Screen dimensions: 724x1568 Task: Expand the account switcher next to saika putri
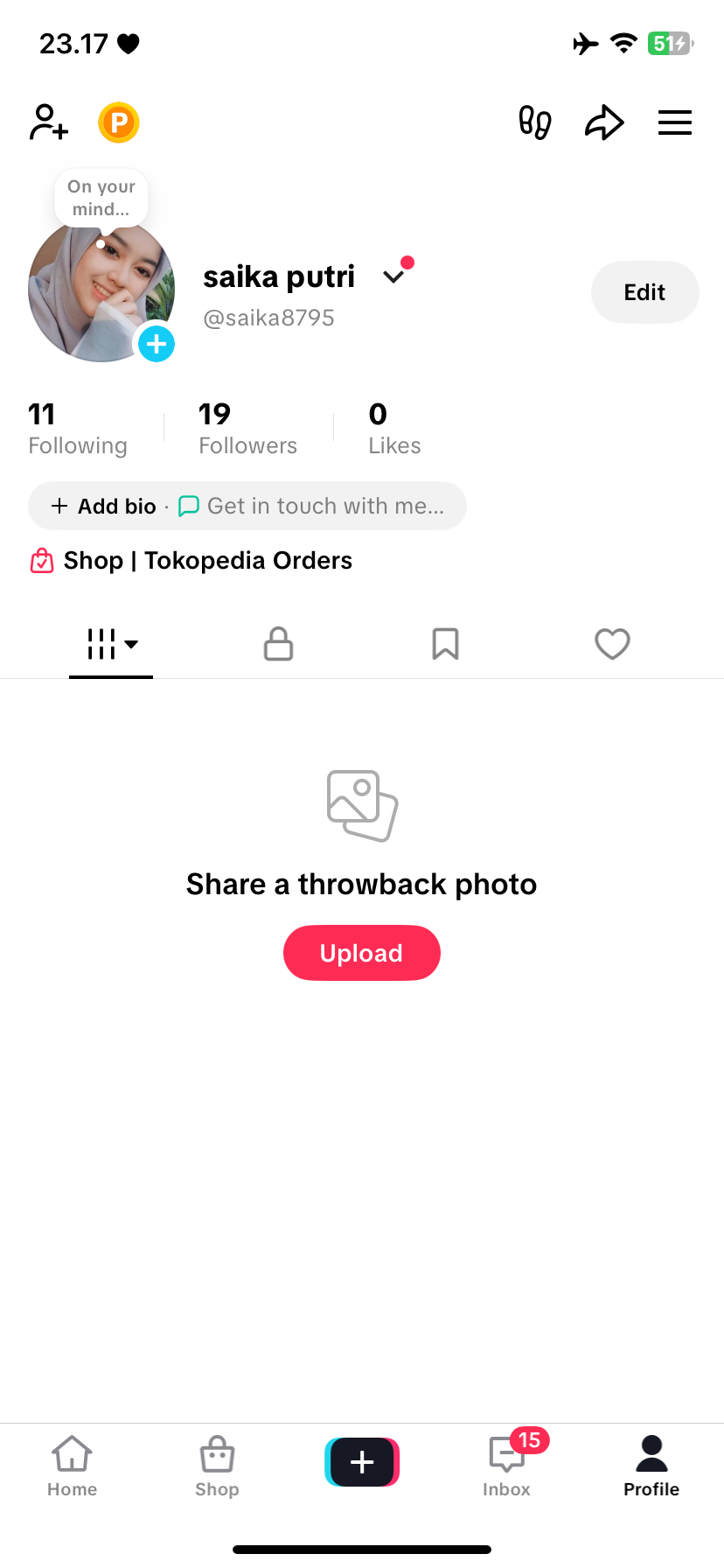(394, 276)
